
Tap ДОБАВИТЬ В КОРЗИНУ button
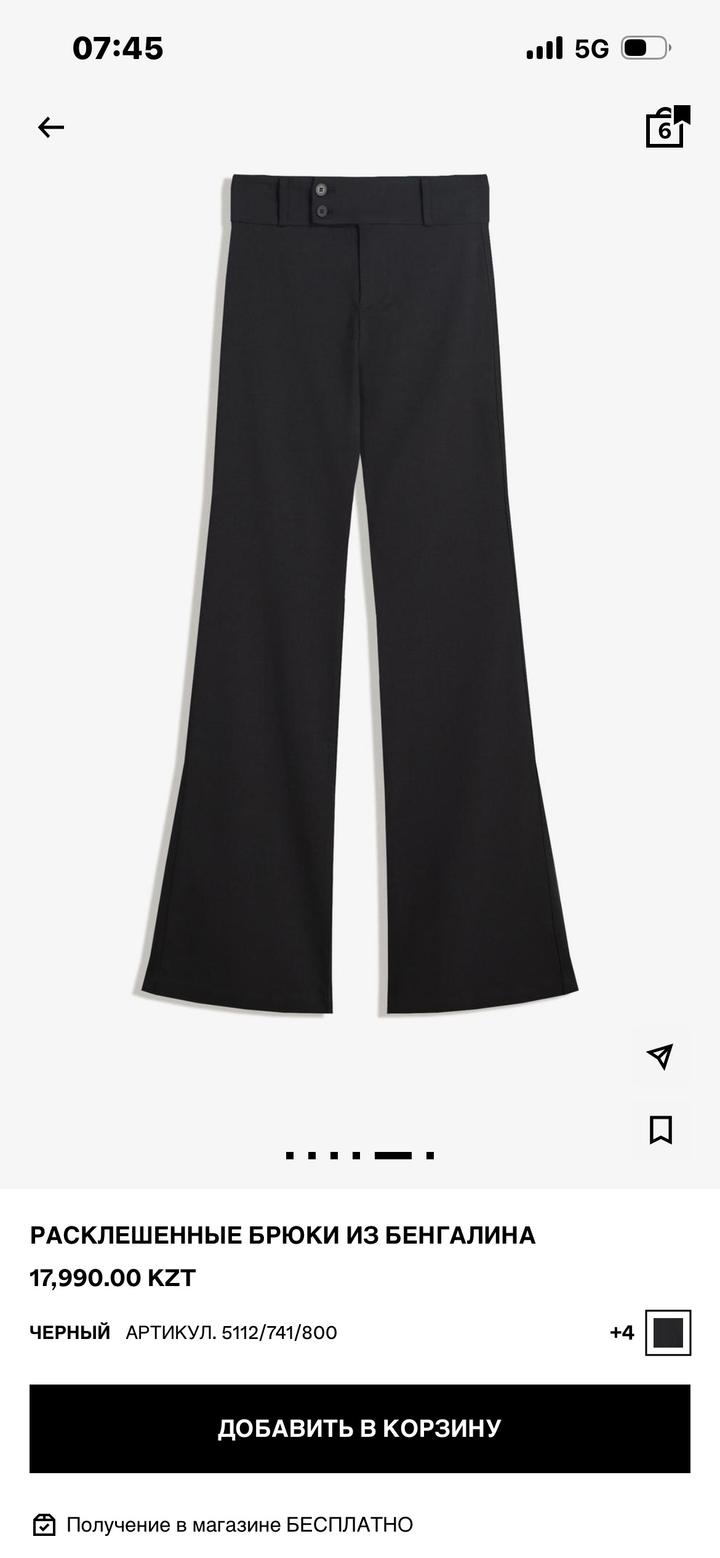[x=360, y=1428]
